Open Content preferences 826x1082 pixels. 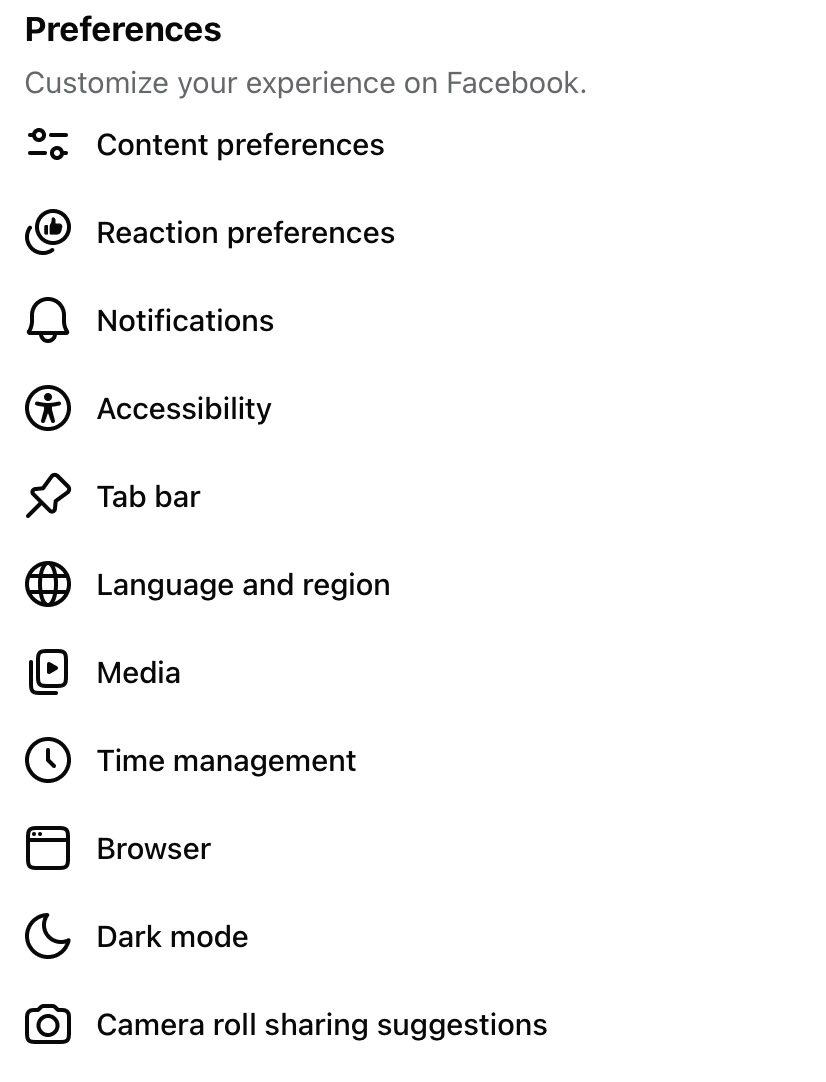click(x=240, y=145)
